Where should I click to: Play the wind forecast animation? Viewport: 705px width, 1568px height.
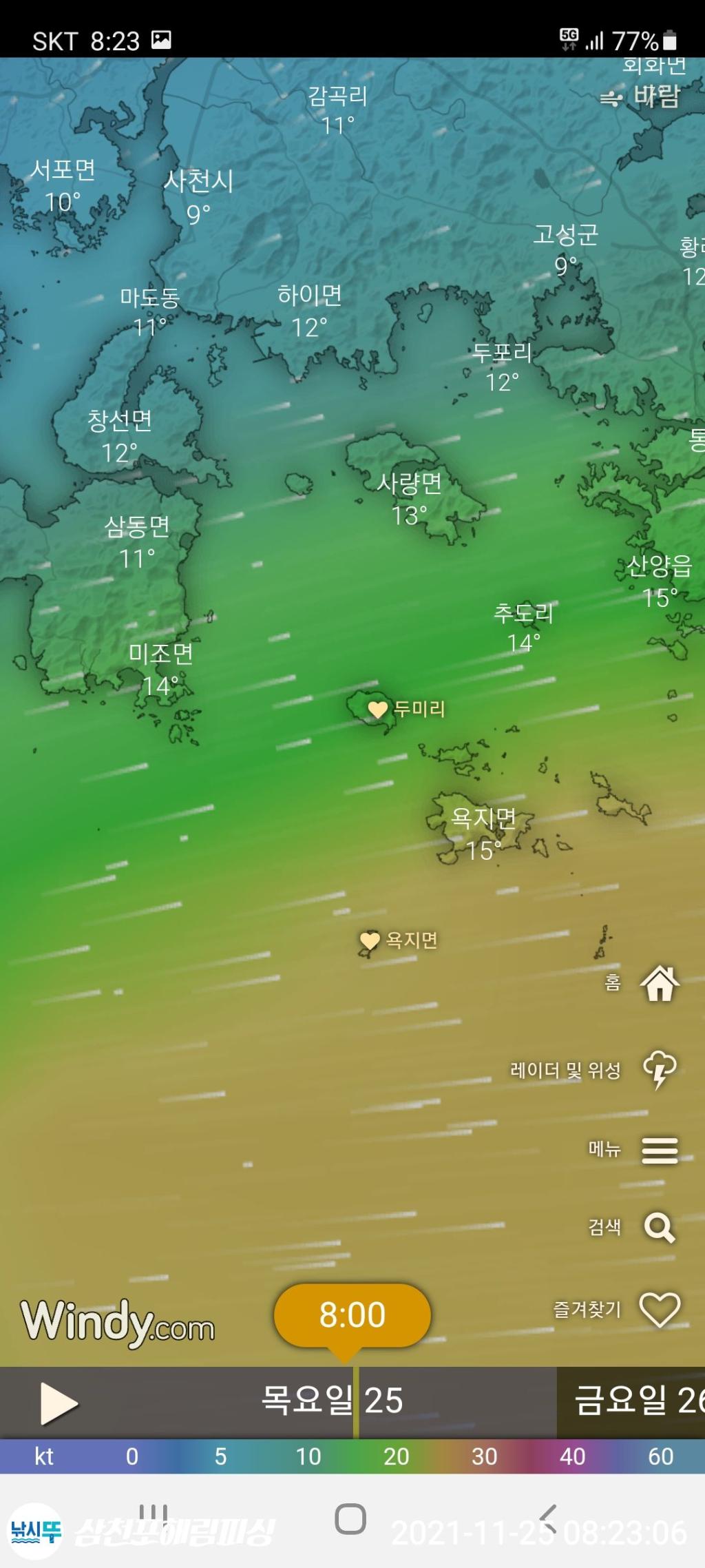[59, 1403]
